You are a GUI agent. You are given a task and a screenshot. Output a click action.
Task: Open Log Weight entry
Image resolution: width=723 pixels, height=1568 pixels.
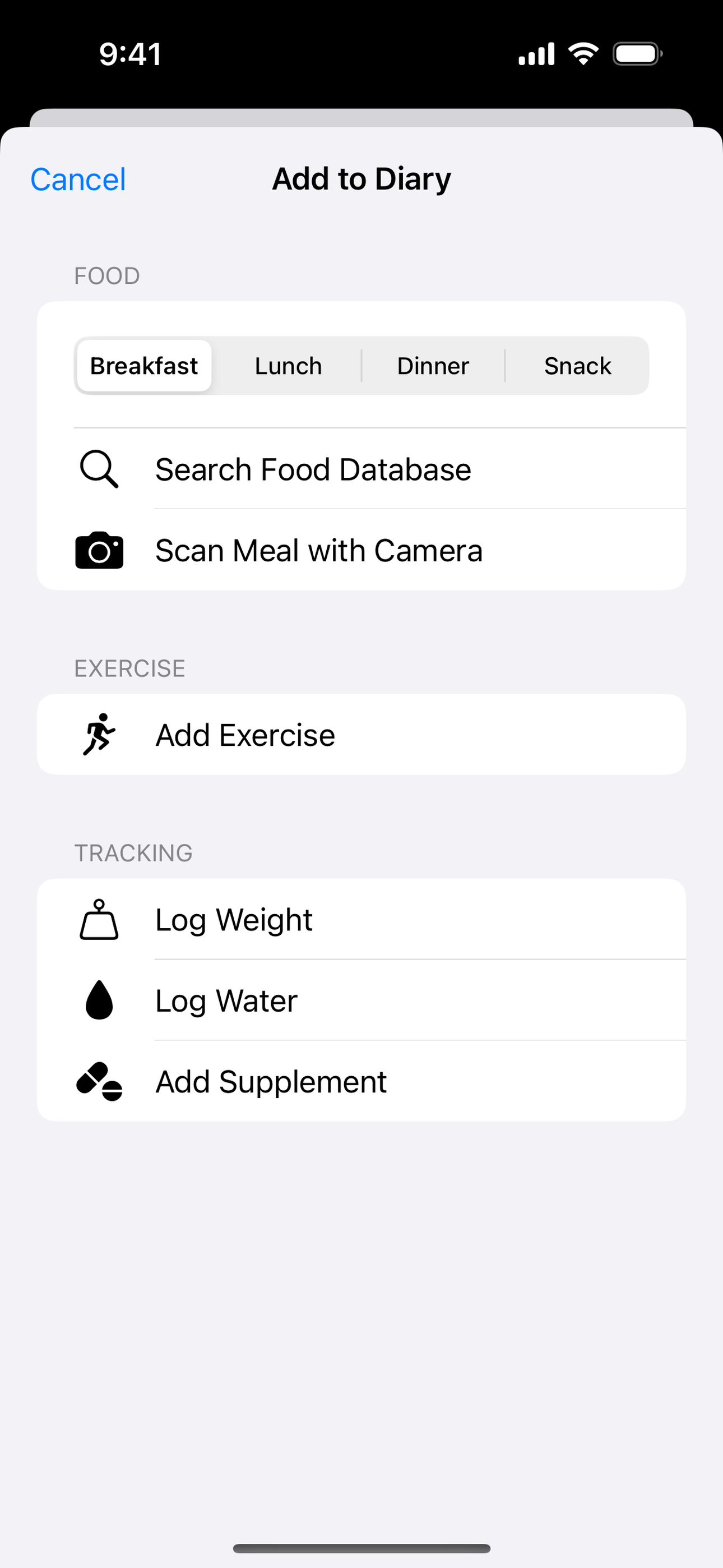234,920
